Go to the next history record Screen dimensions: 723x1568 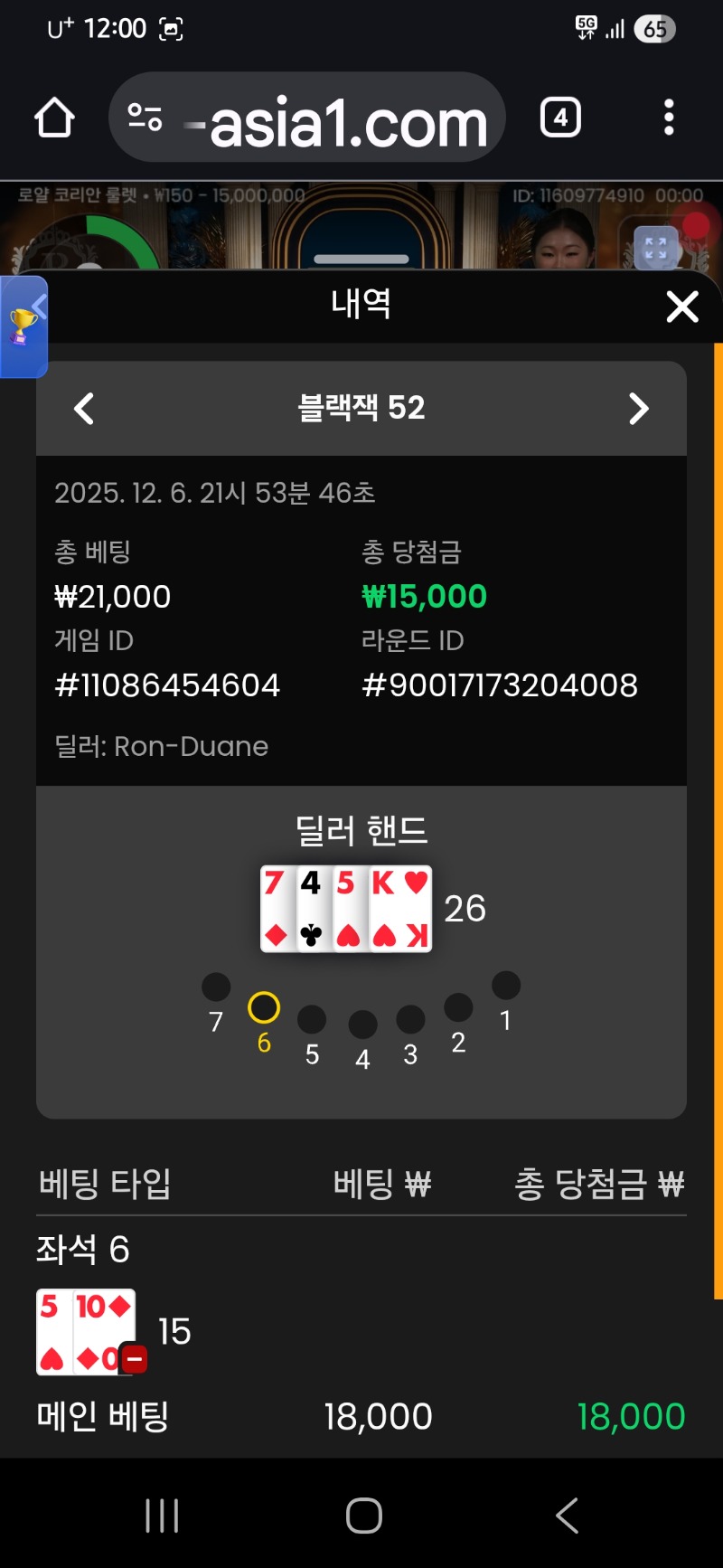pos(639,409)
